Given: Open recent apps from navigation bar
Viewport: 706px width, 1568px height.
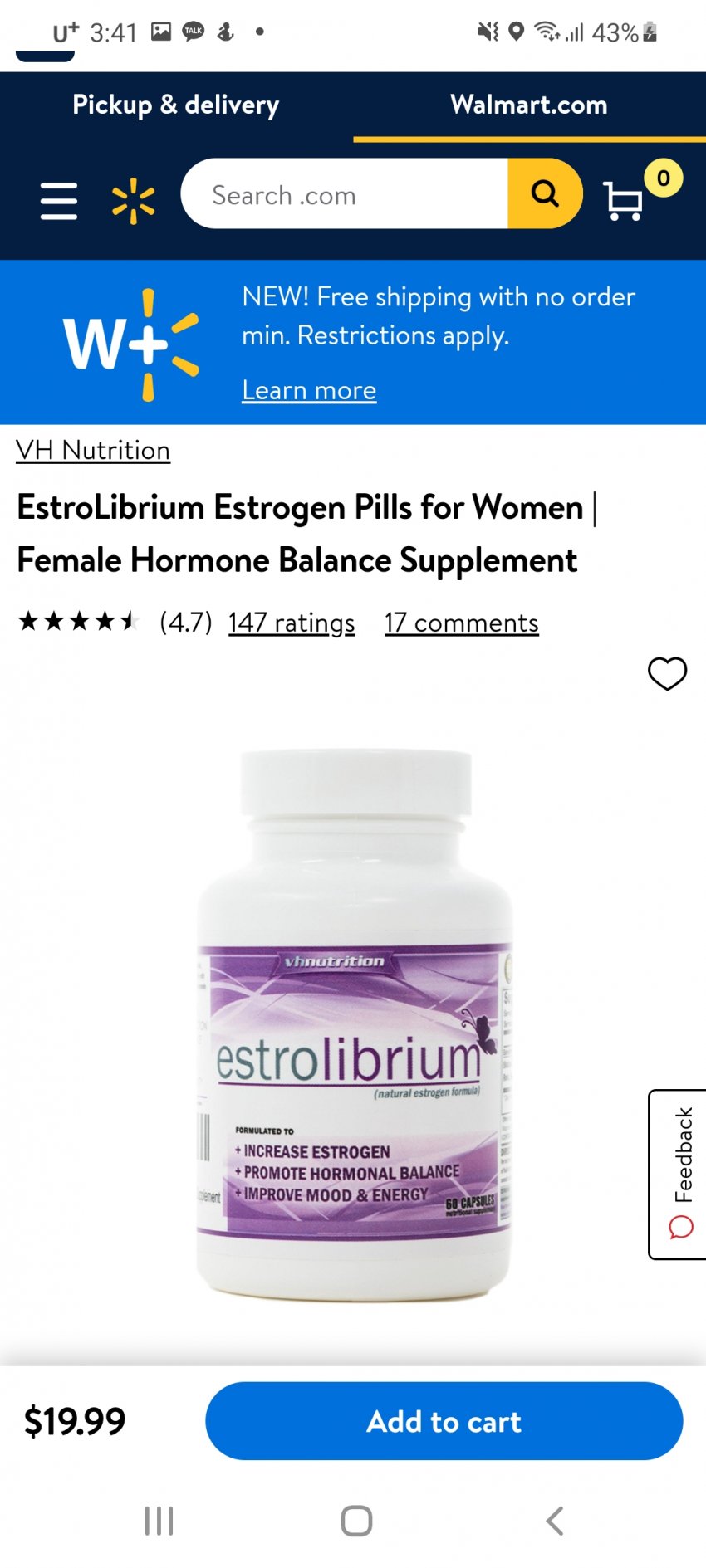Looking at the screenshot, I should tap(159, 1521).
